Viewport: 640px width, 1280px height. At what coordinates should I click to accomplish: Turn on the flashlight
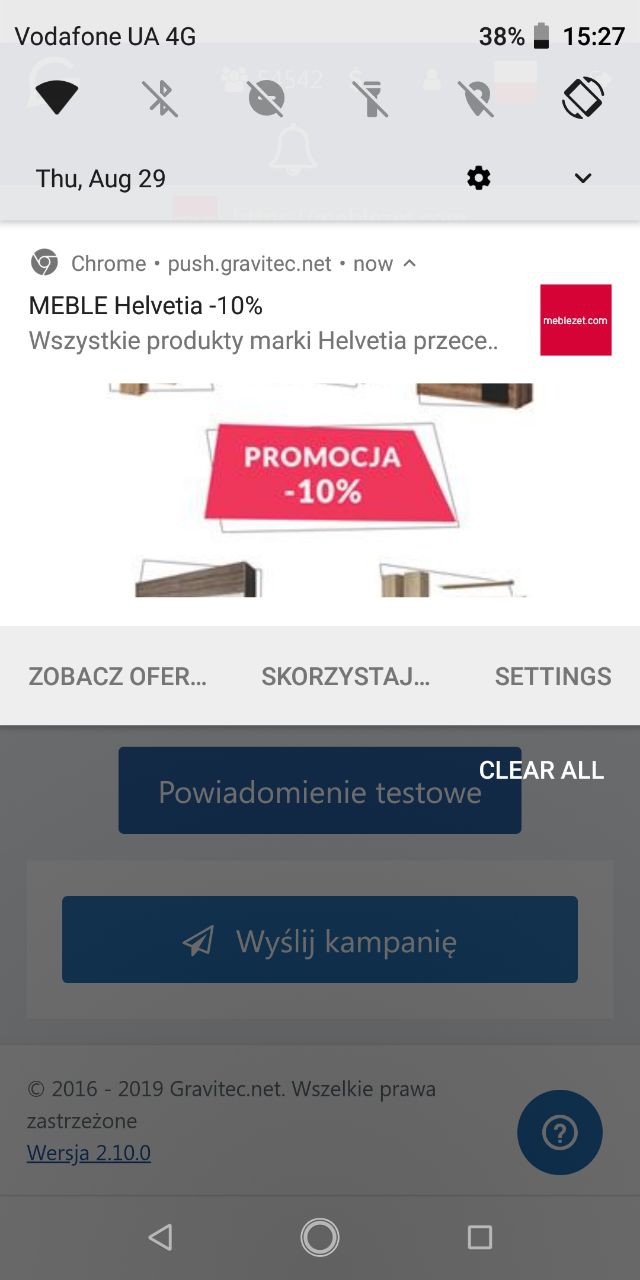pos(371,97)
